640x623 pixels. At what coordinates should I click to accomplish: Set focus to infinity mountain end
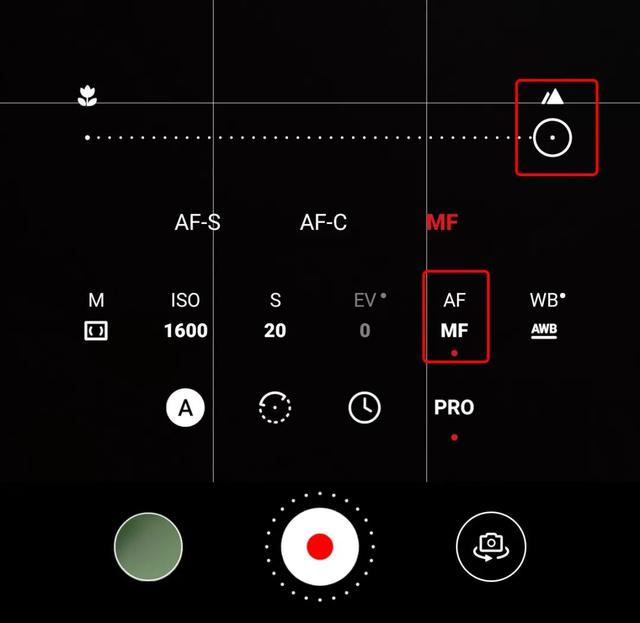552,97
